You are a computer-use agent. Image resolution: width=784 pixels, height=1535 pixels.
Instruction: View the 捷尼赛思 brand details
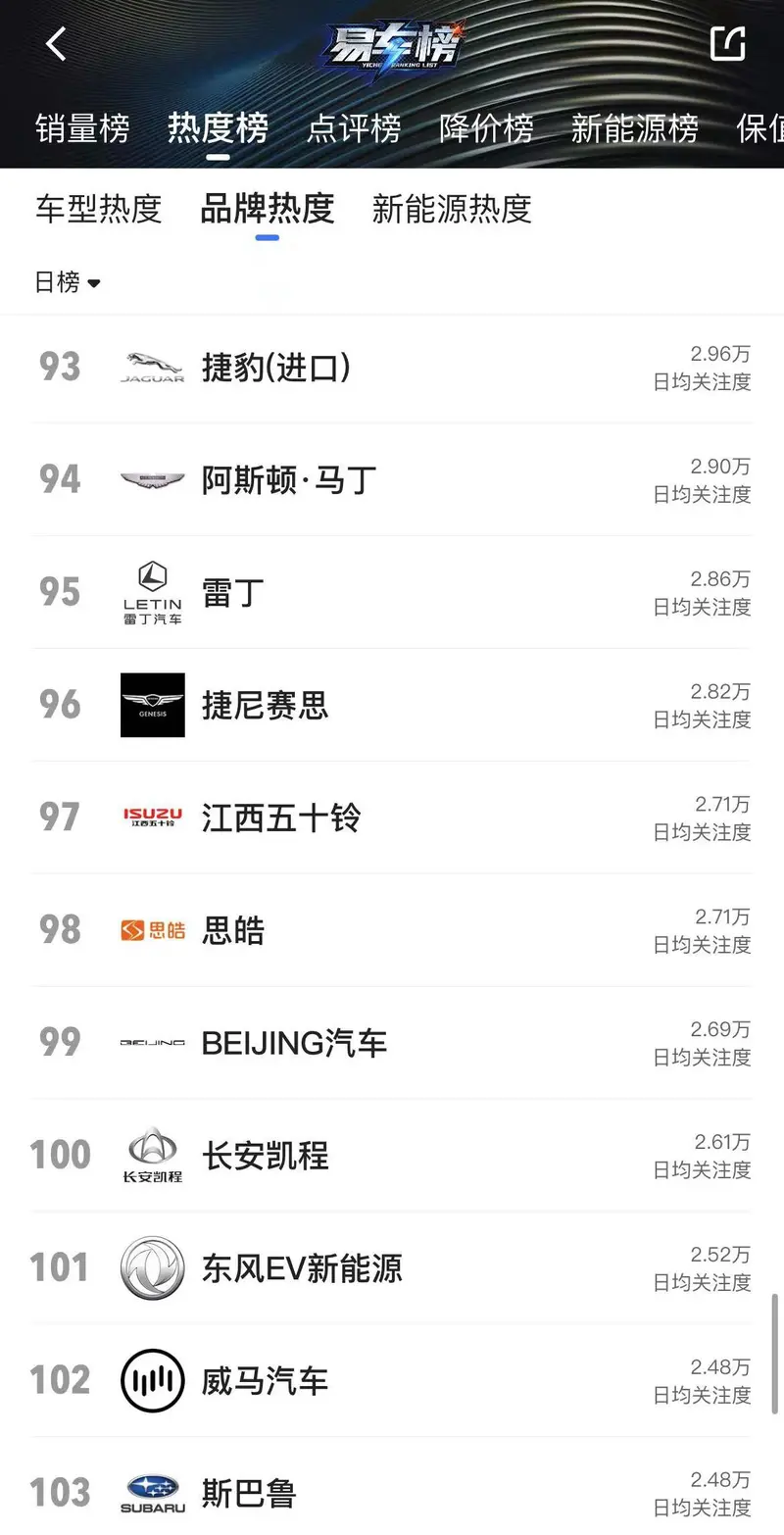[392, 705]
